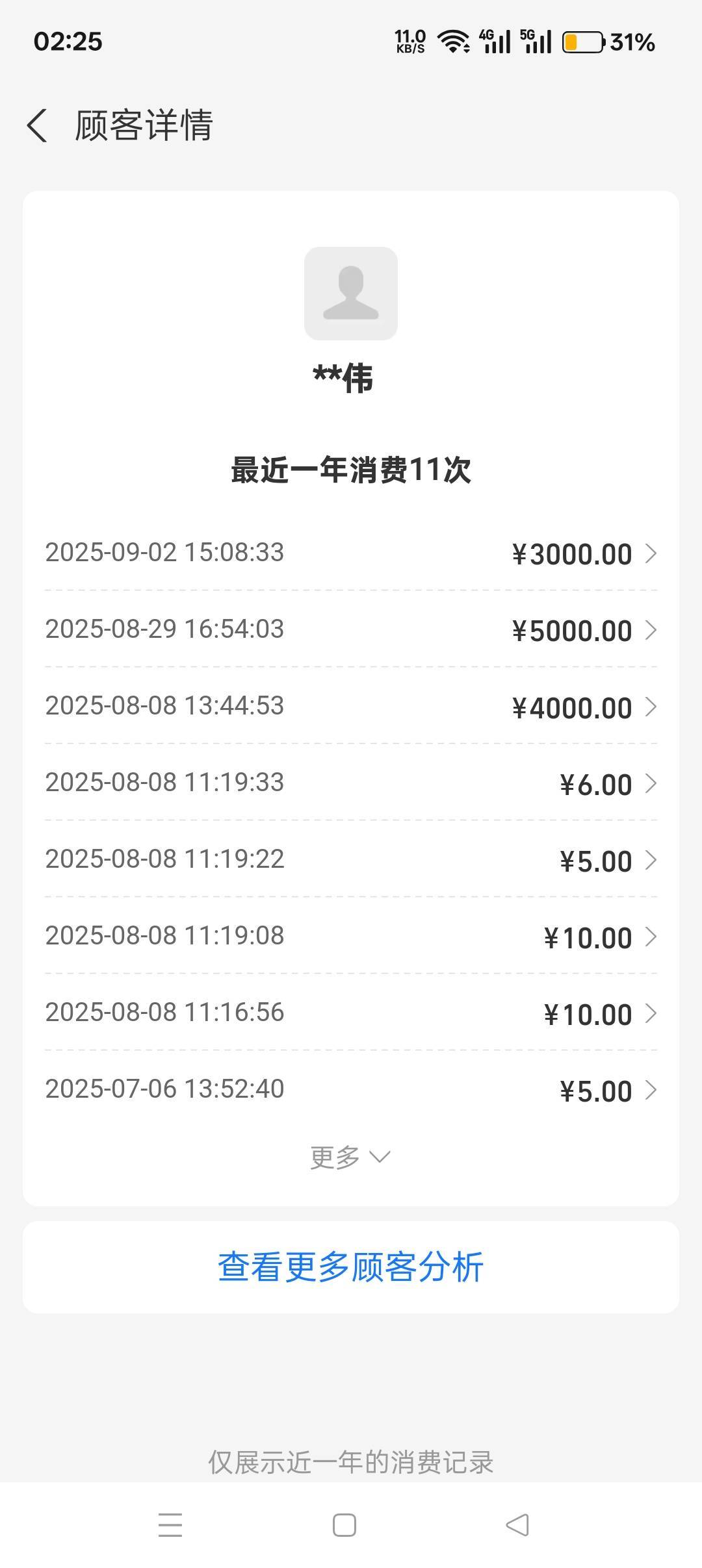
Task: Select the ¥10.00 payment at 11:16:56
Action: [x=351, y=1013]
